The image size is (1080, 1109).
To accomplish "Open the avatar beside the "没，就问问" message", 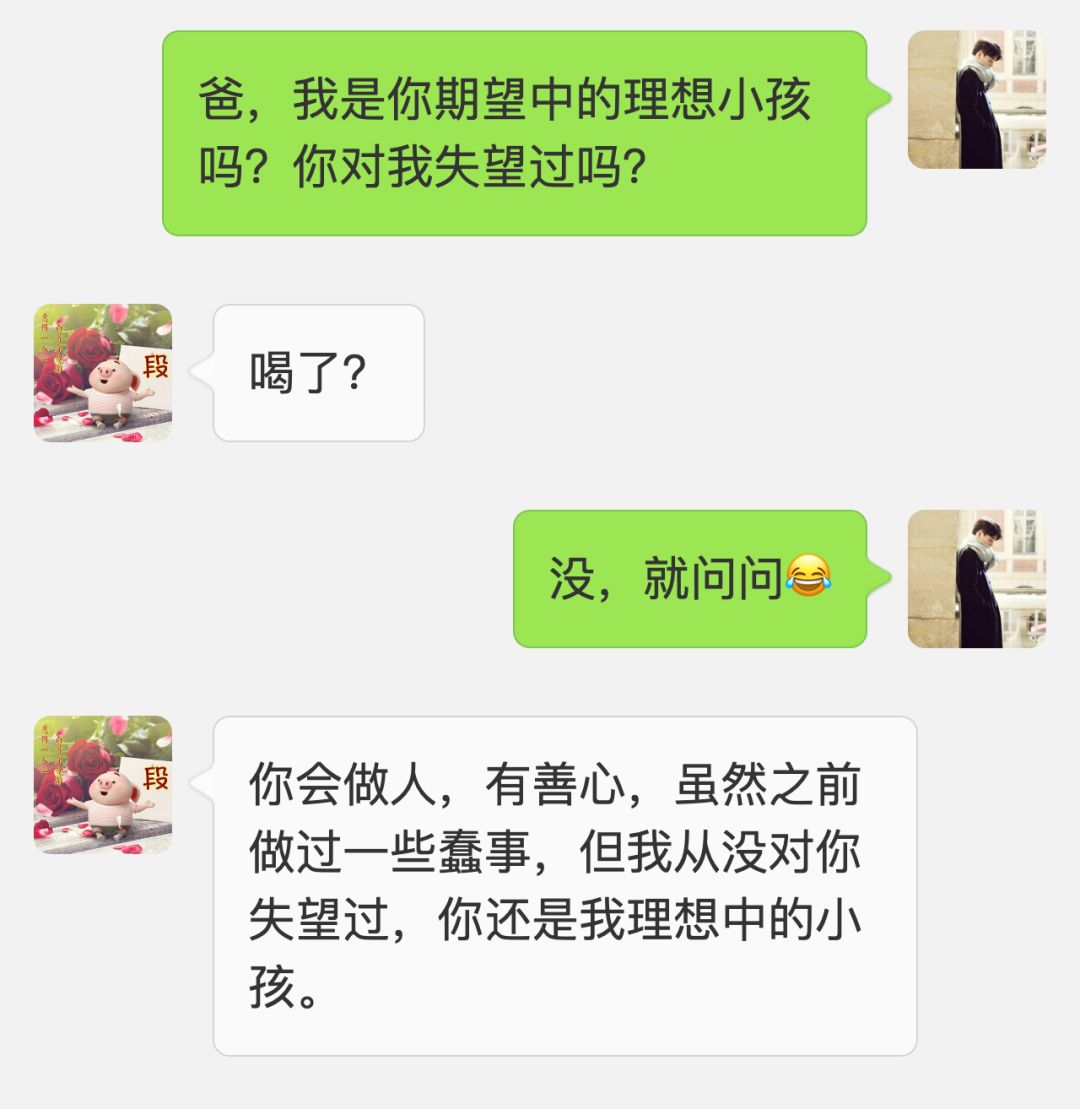I will click(976, 579).
